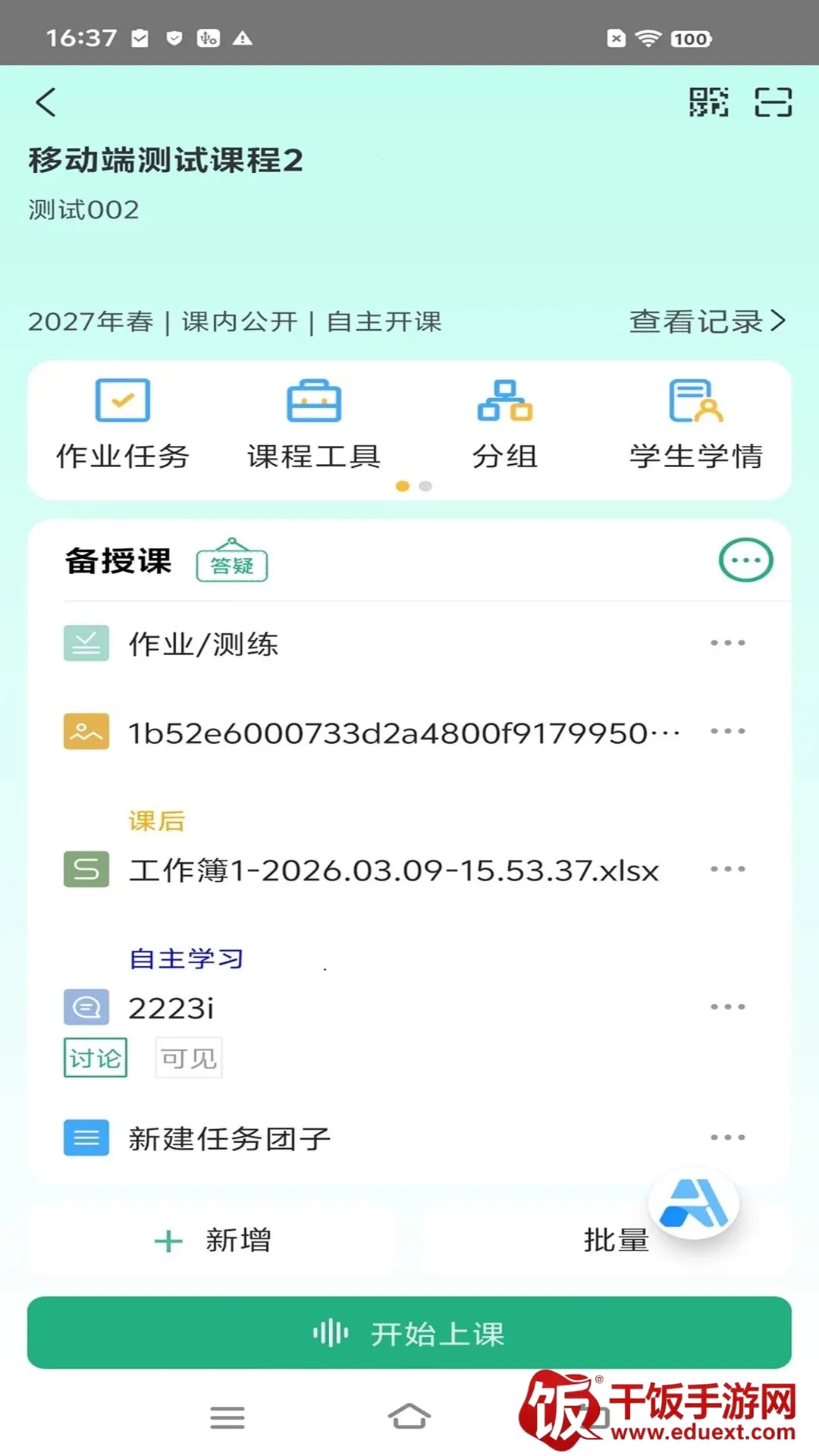Open options for 新建任务团子
This screenshot has height=1456, width=819.
pyautogui.click(x=728, y=1137)
